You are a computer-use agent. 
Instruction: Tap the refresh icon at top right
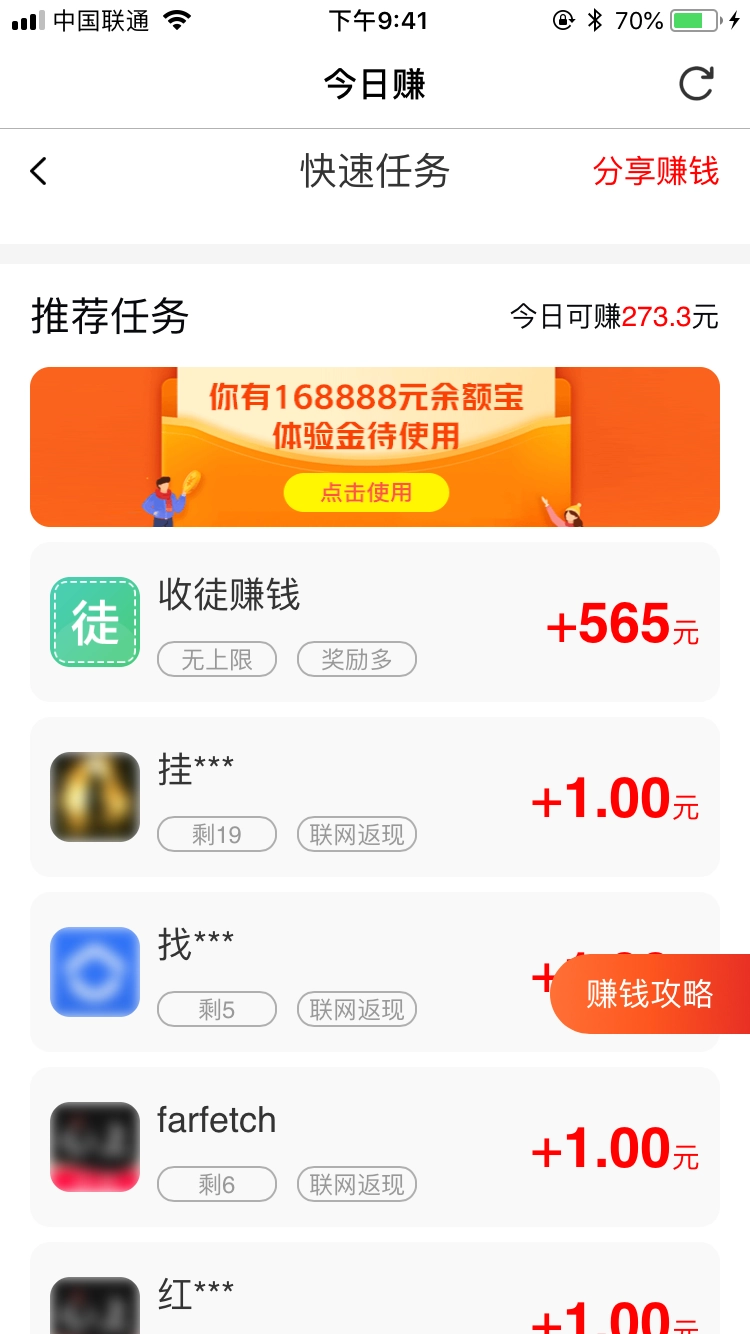(x=696, y=84)
